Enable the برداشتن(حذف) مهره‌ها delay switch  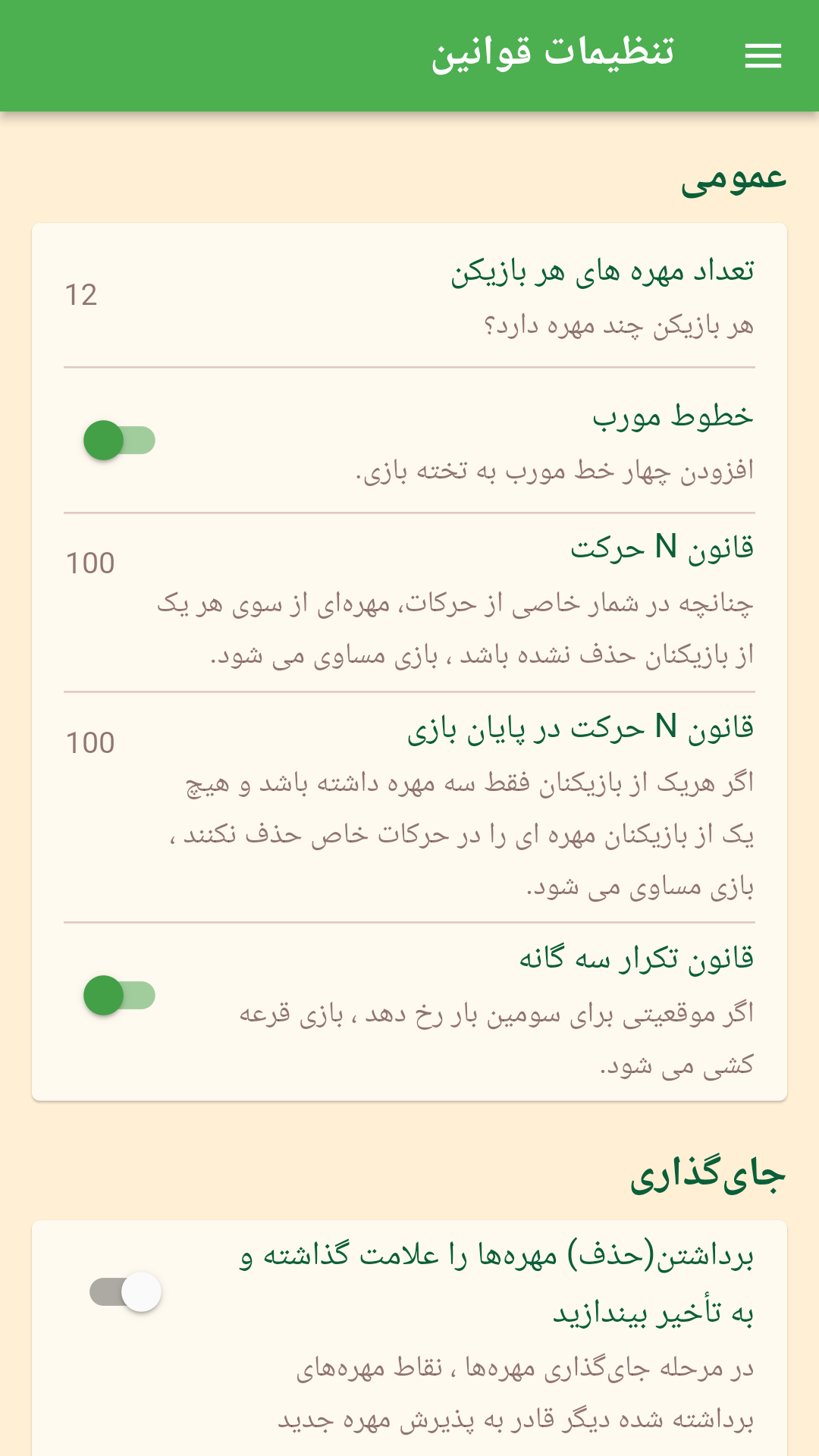(125, 1292)
